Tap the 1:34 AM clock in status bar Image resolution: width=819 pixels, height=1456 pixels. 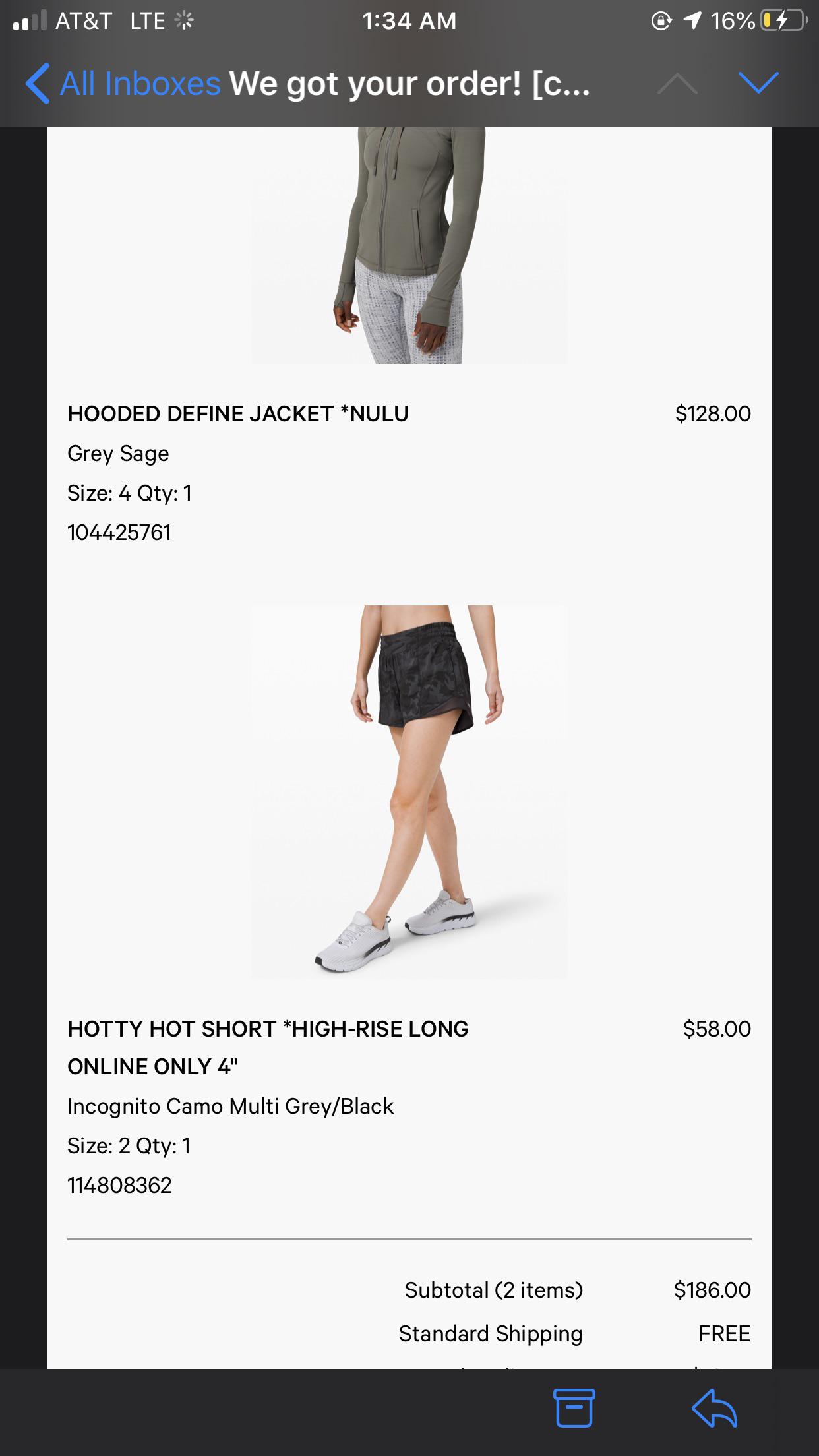pyautogui.click(x=409, y=20)
